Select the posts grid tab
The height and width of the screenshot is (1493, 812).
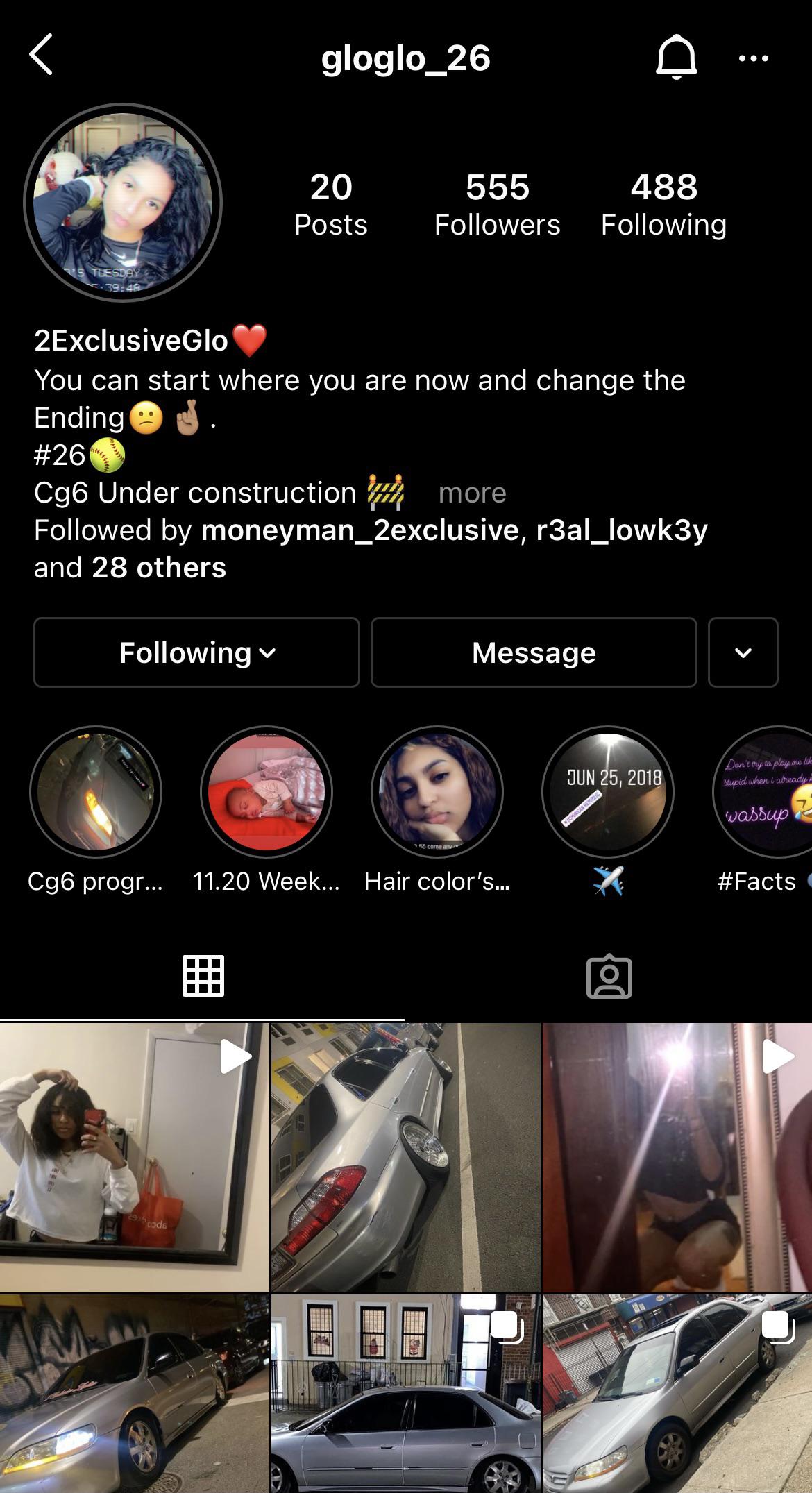coord(203,977)
